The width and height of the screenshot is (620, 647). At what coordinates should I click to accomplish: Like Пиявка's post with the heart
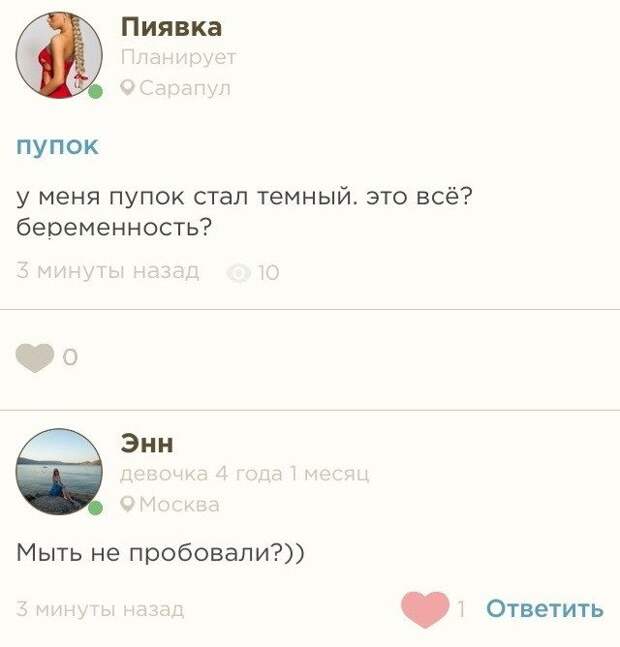36,357
